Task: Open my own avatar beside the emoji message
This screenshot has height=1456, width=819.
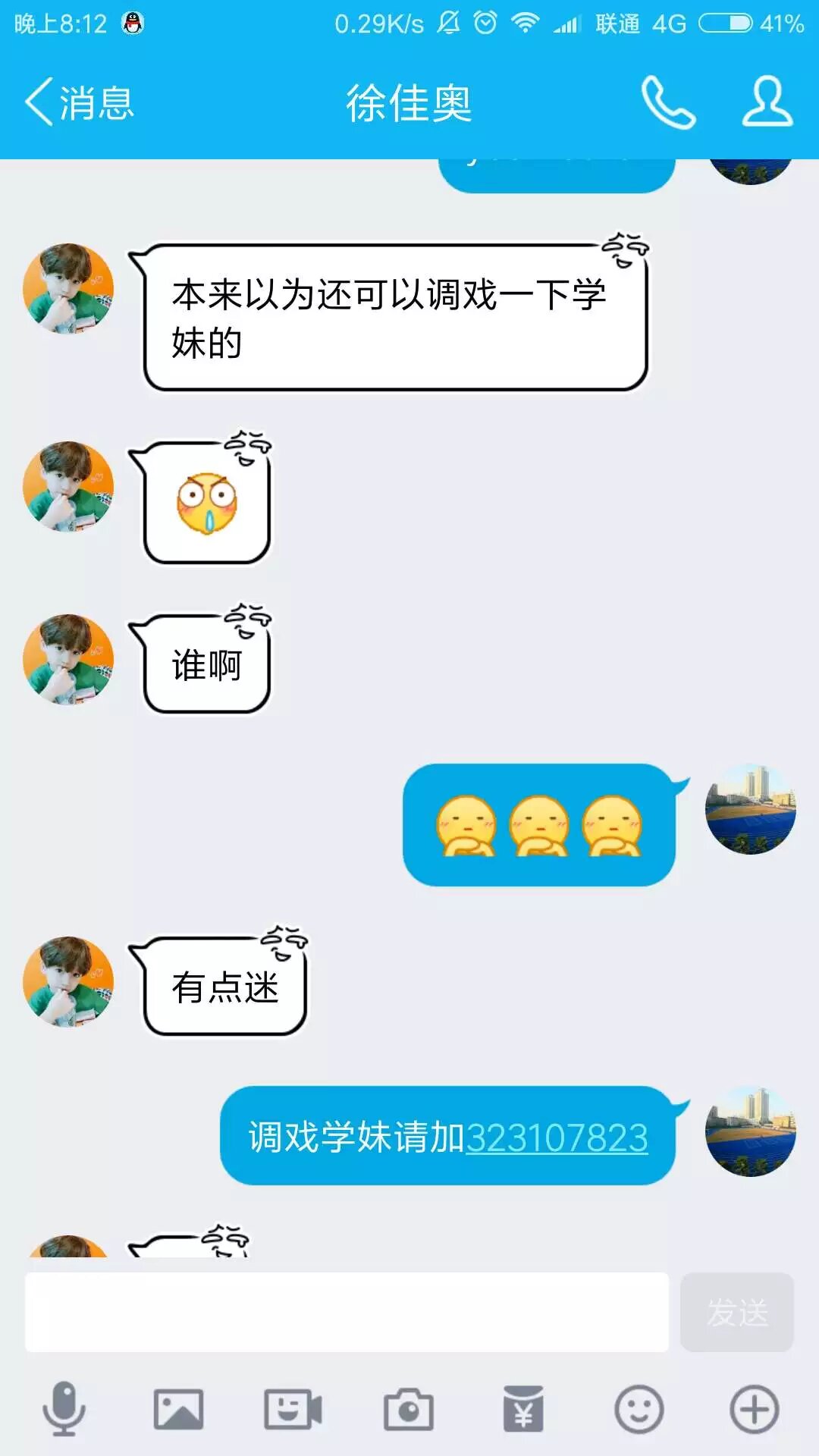Action: (750, 809)
